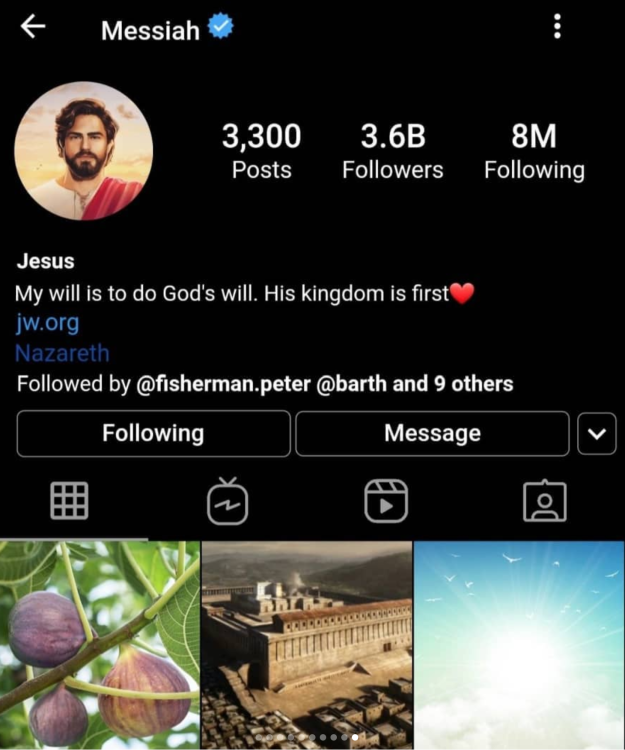Screen dimensions: 625x750
Task: Open the figs photo post
Action: (99, 645)
